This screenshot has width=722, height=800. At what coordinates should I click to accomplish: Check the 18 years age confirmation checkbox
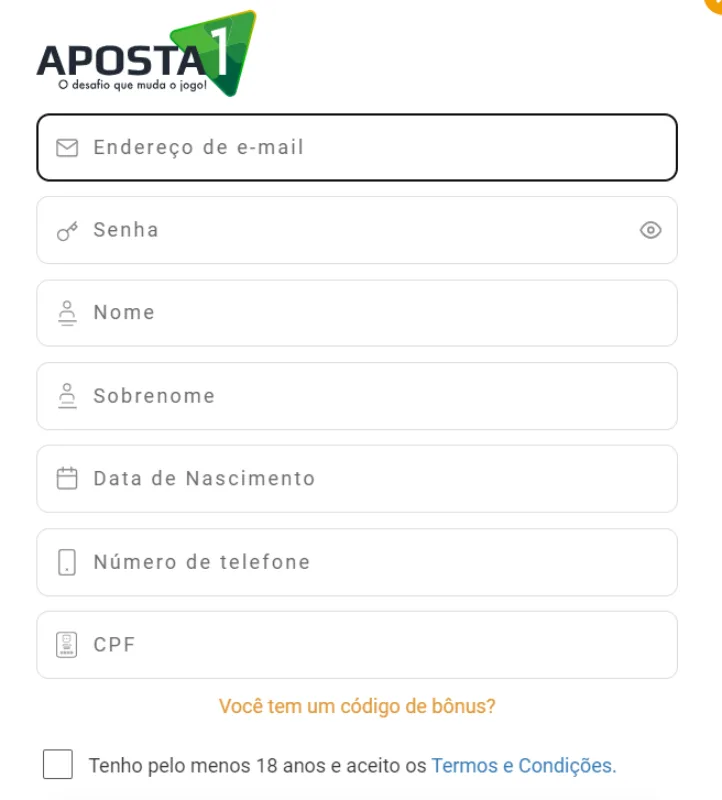coord(57,764)
